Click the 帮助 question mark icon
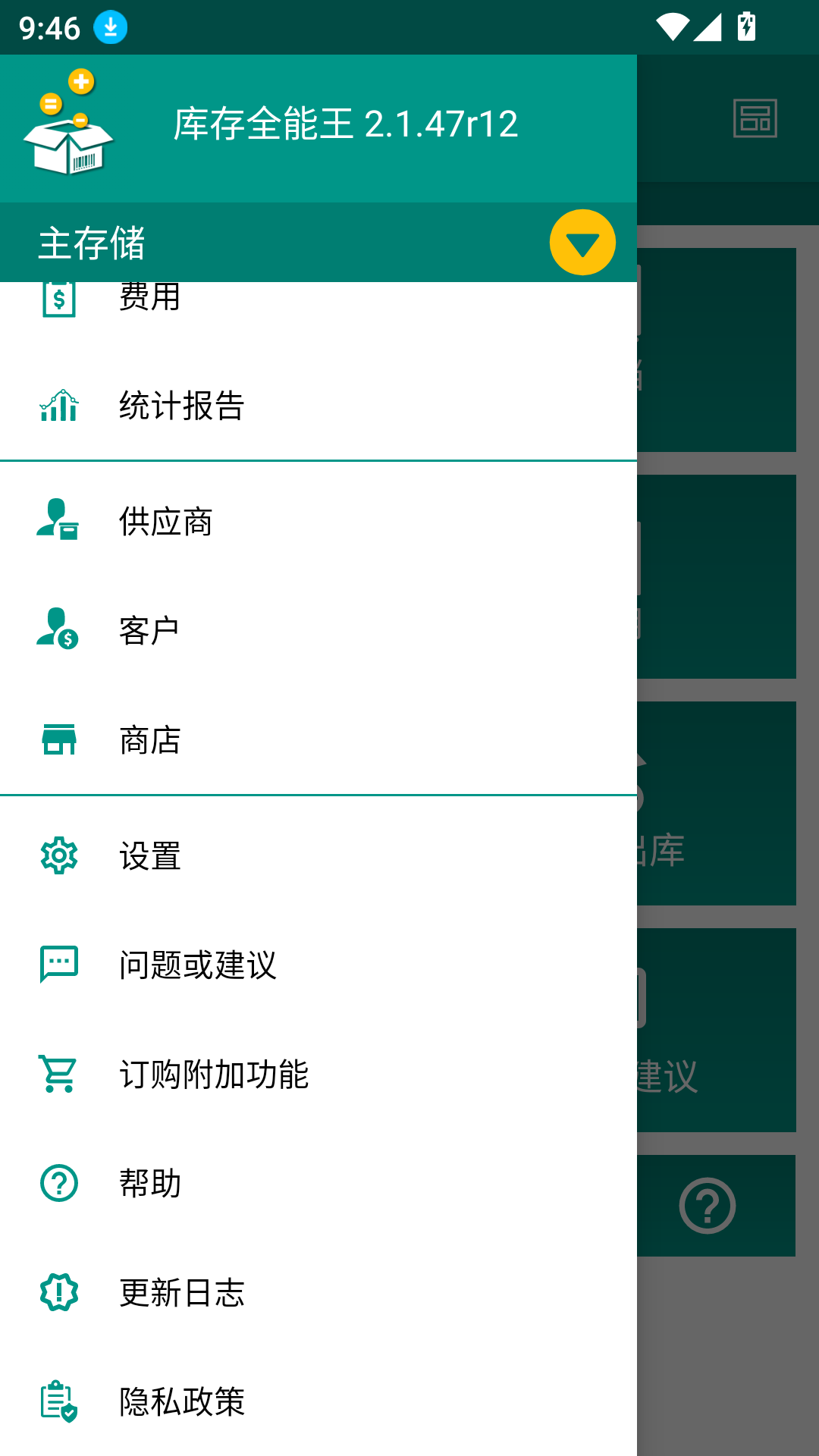The height and width of the screenshot is (1456, 819). click(57, 1182)
